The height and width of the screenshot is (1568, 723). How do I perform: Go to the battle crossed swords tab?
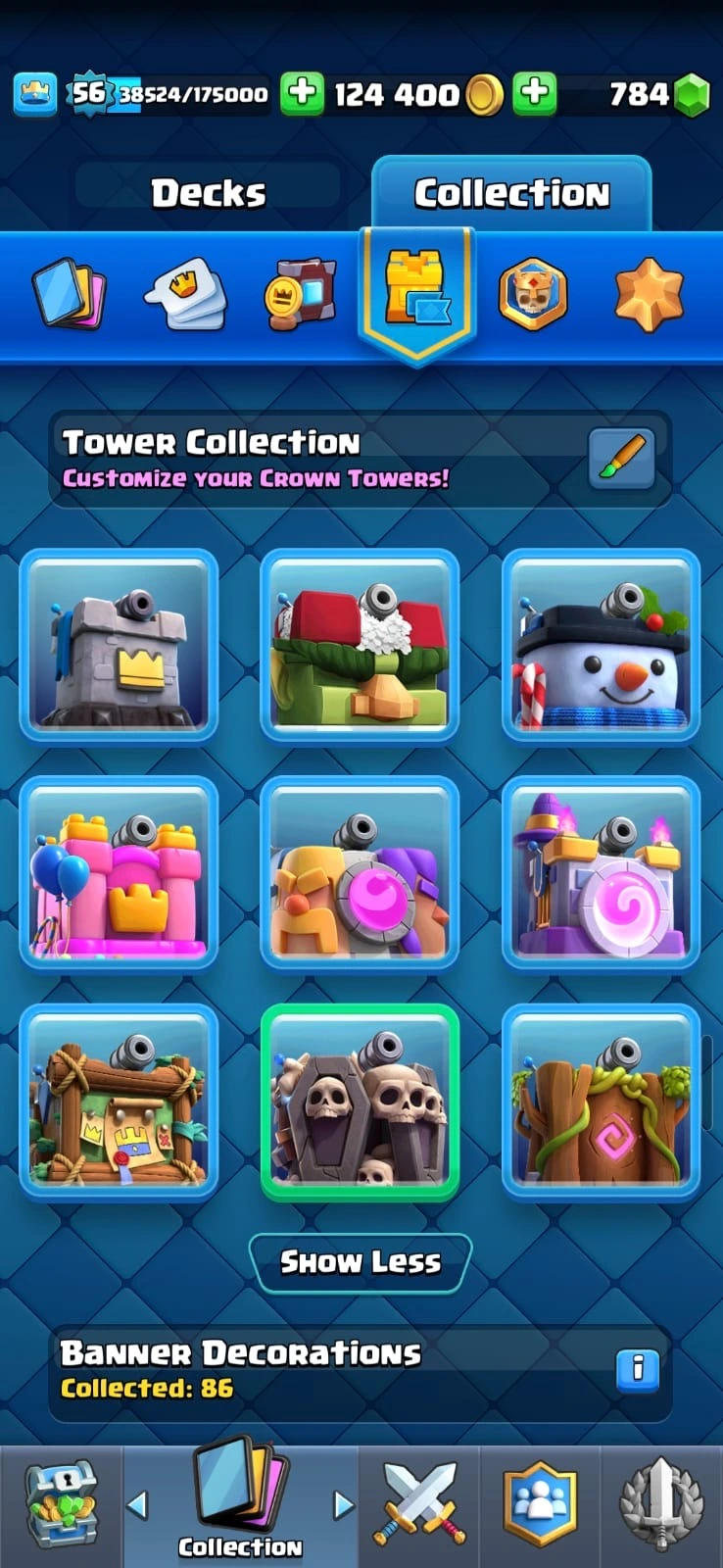(419, 1505)
